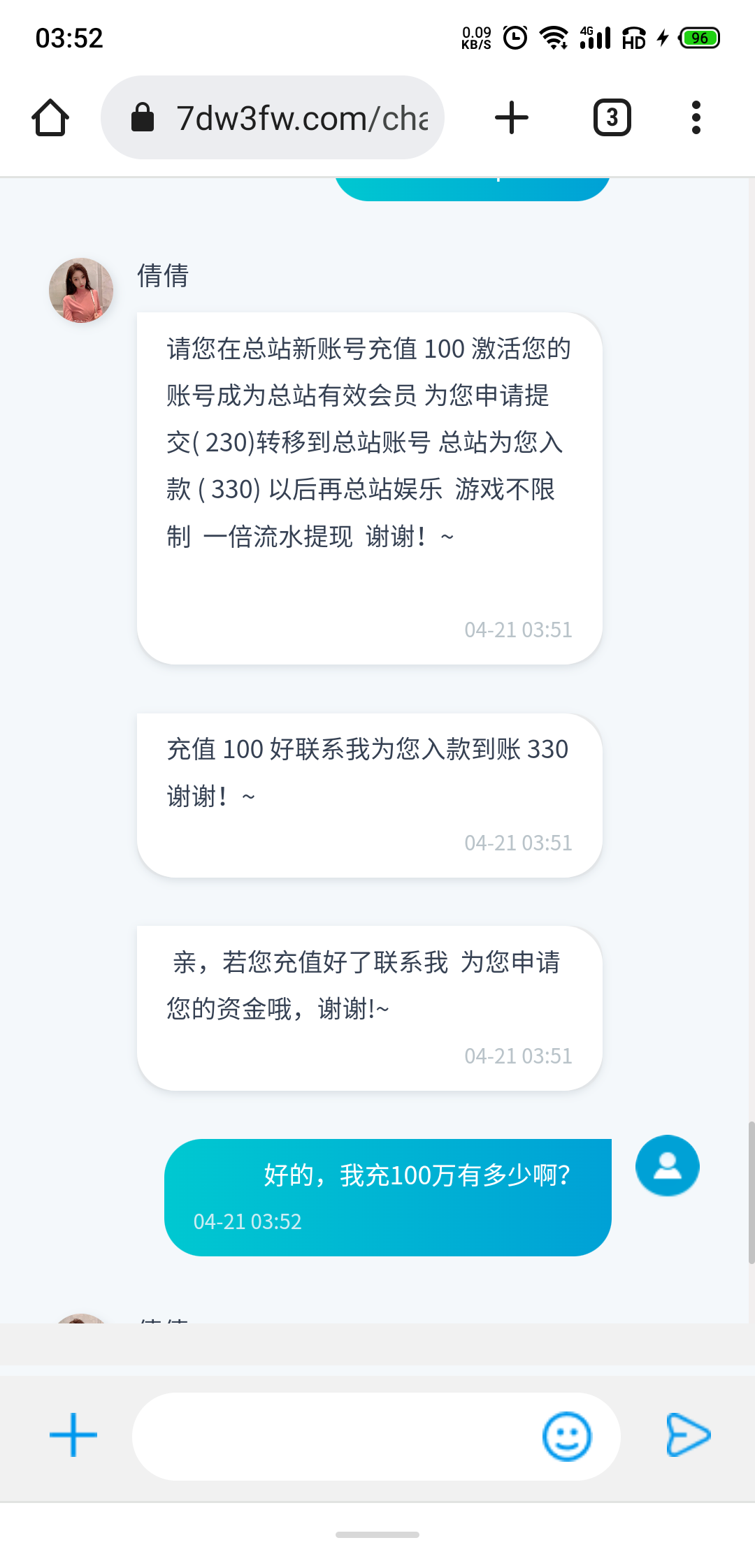The width and height of the screenshot is (755, 1568).
Task: Open browser home page via home icon
Action: click(x=50, y=117)
